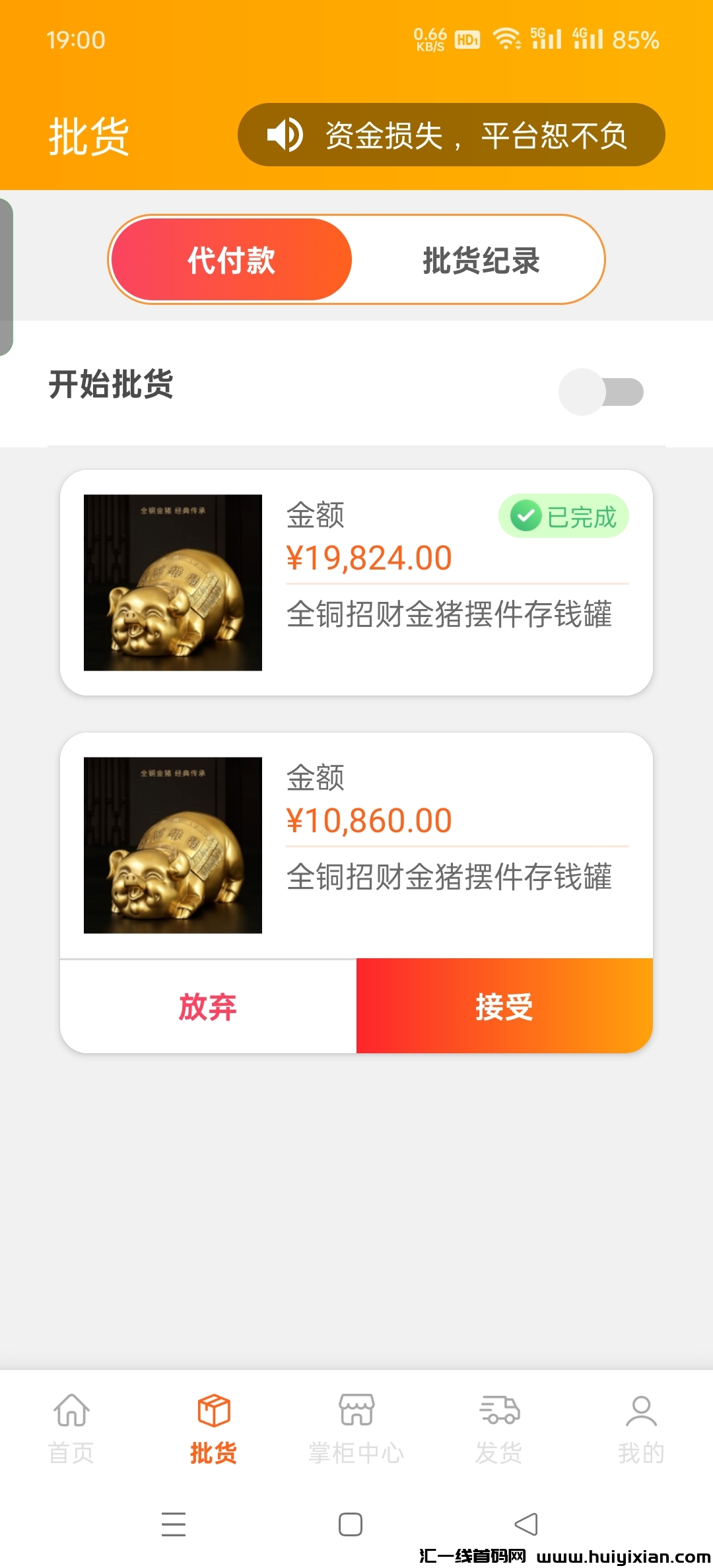This screenshot has height=1568, width=713.
Task: Select the 批货 box icon in bottom navigation
Action: pos(213,1410)
